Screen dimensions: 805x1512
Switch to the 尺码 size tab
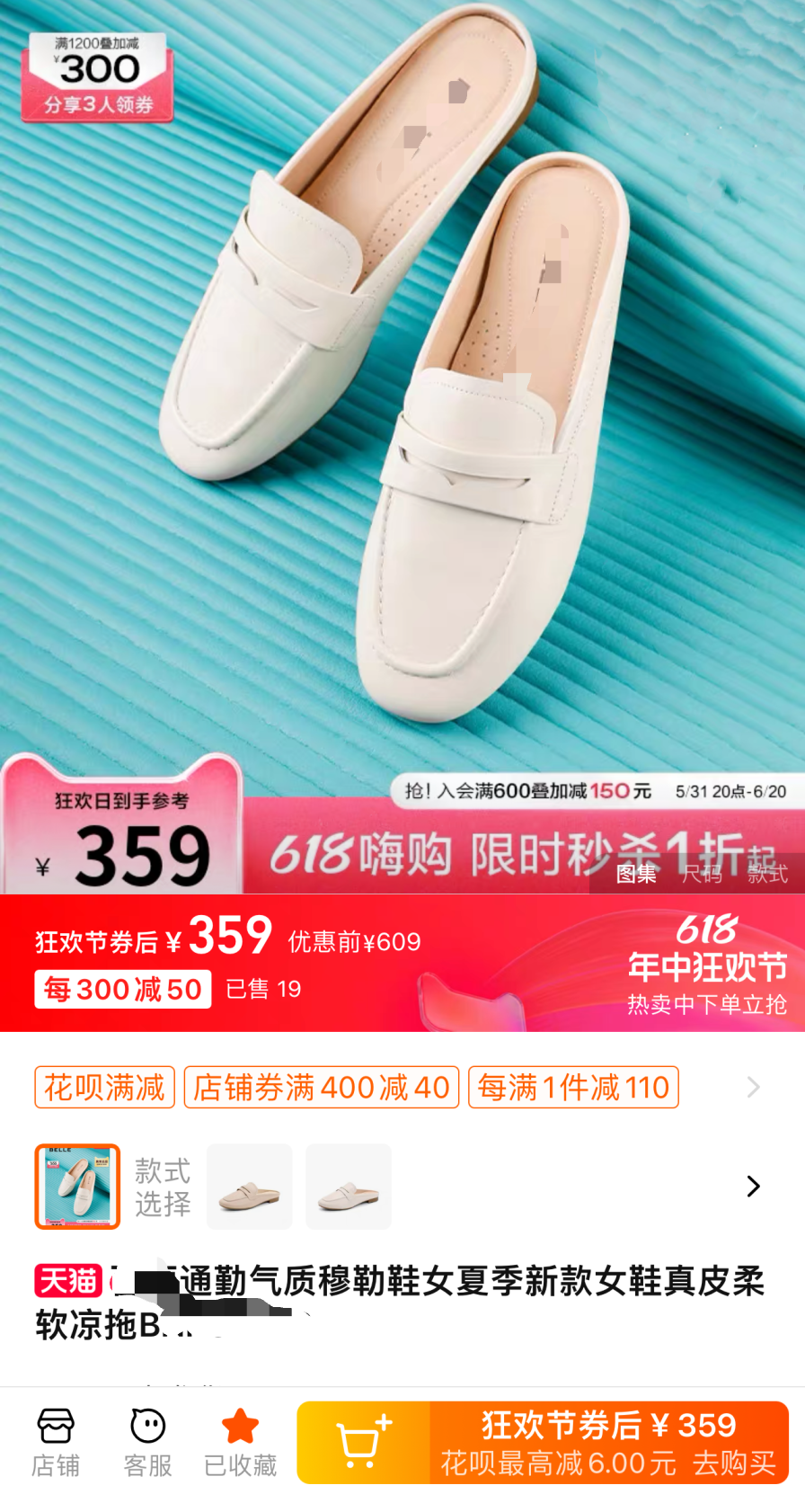pyautogui.click(x=702, y=874)
